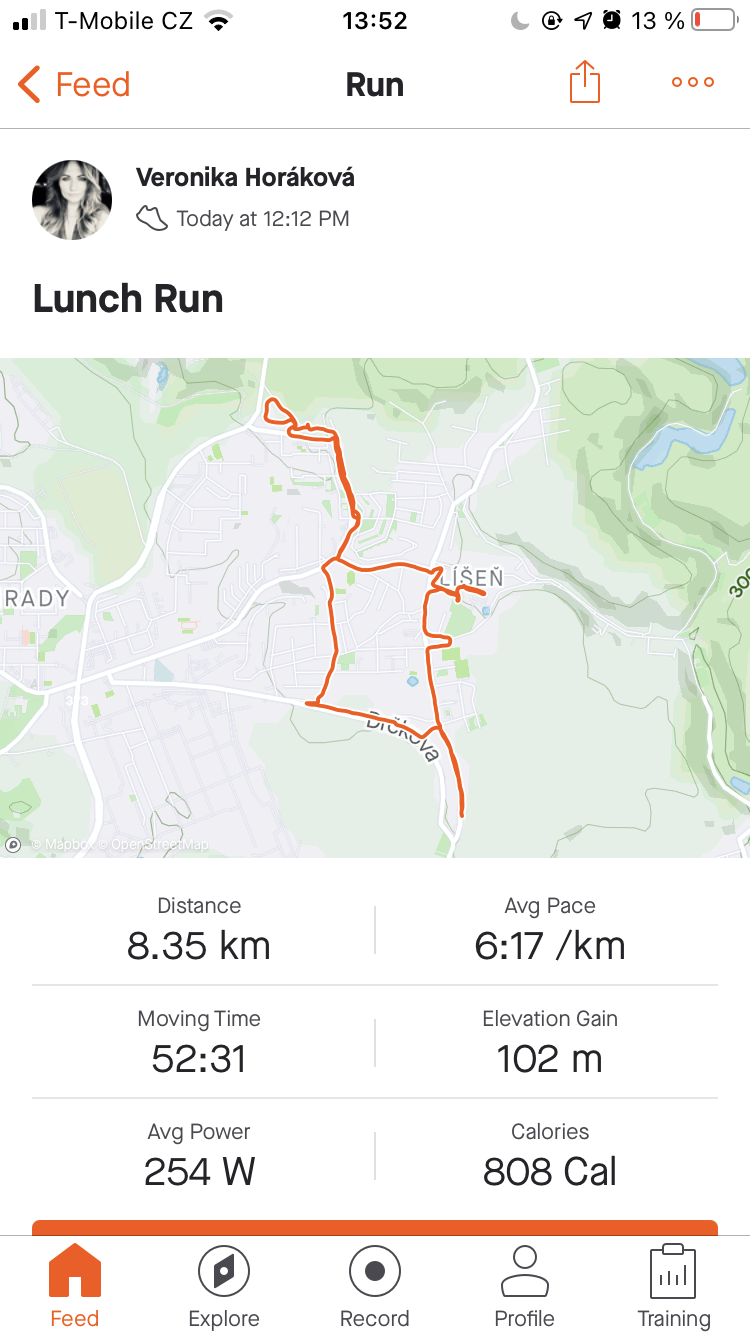This screenshot has width=750, height=1334.
Task: Open the Training tab
Action: pyautogui.click(x=674, y=1286)
